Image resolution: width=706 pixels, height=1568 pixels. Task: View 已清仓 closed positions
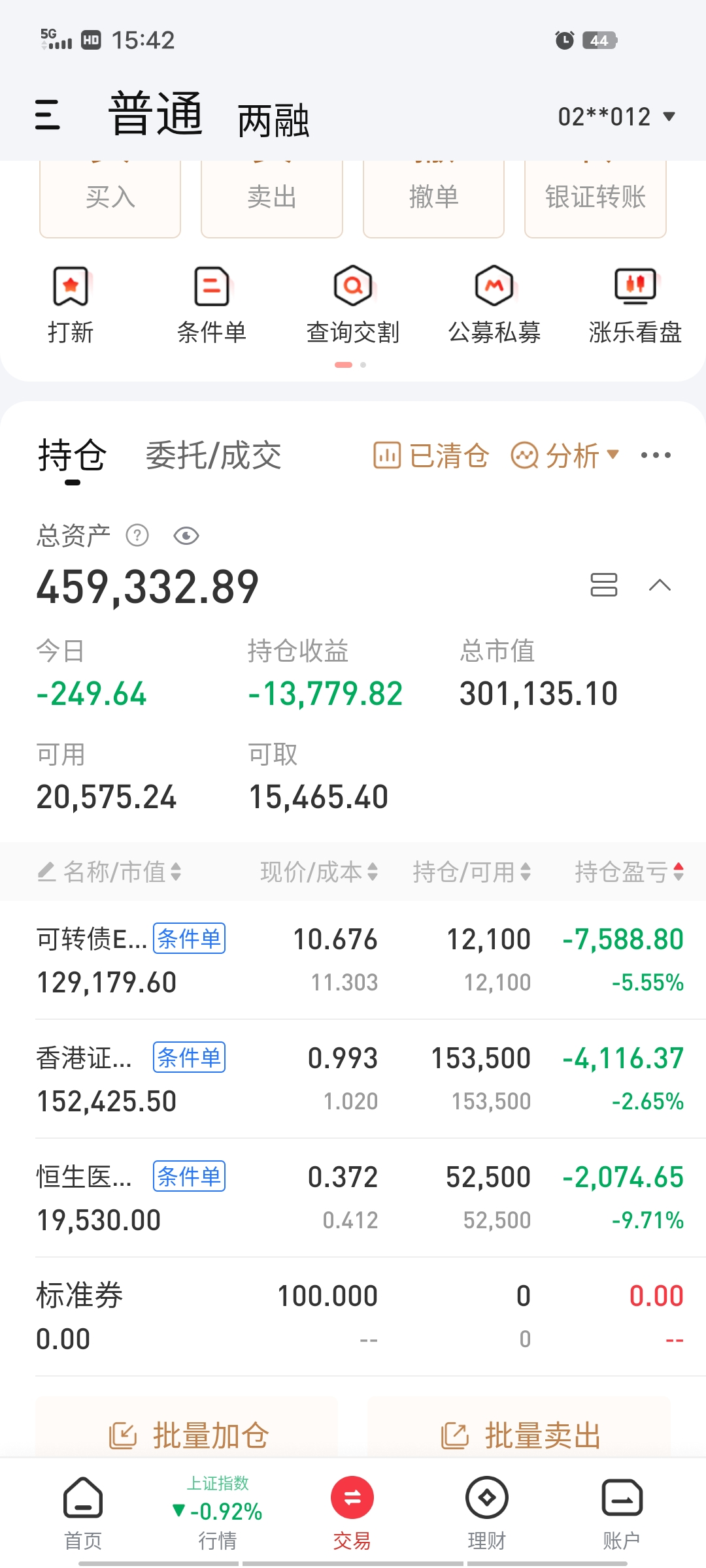pyautogui.click(x=431, y=455)
